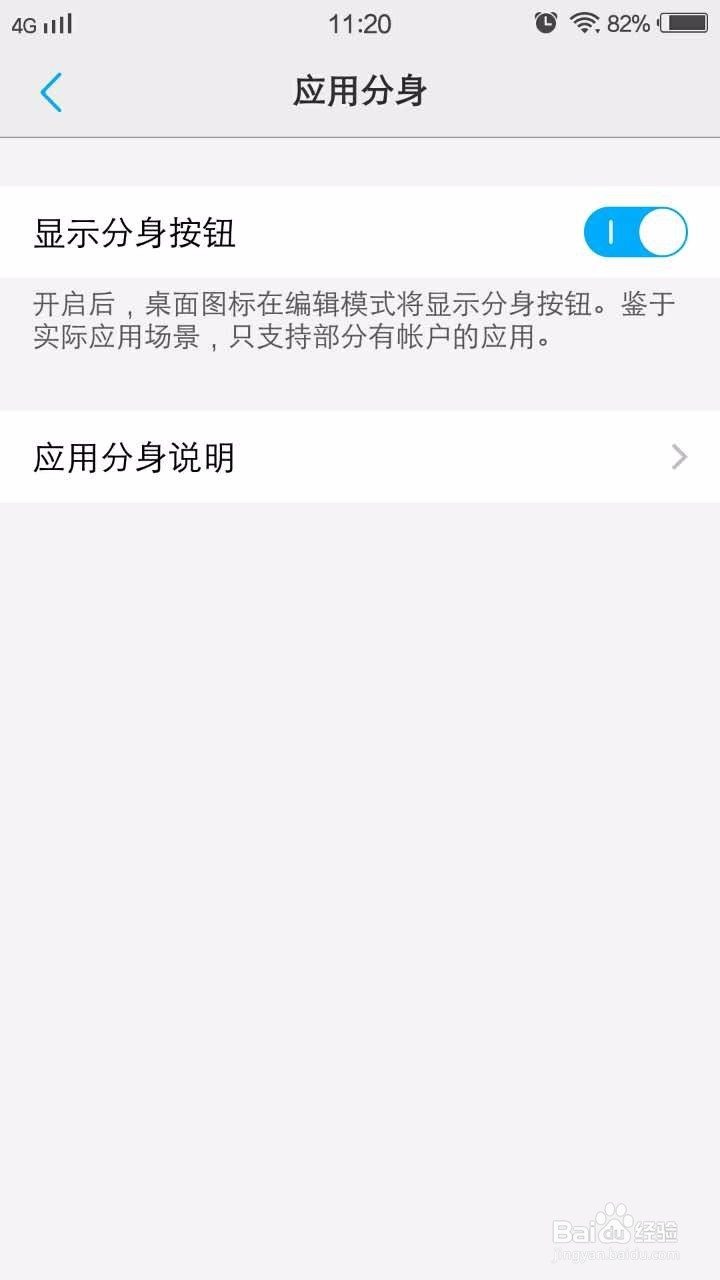Tap the clock showing 11:20

(x=359, y=22)
